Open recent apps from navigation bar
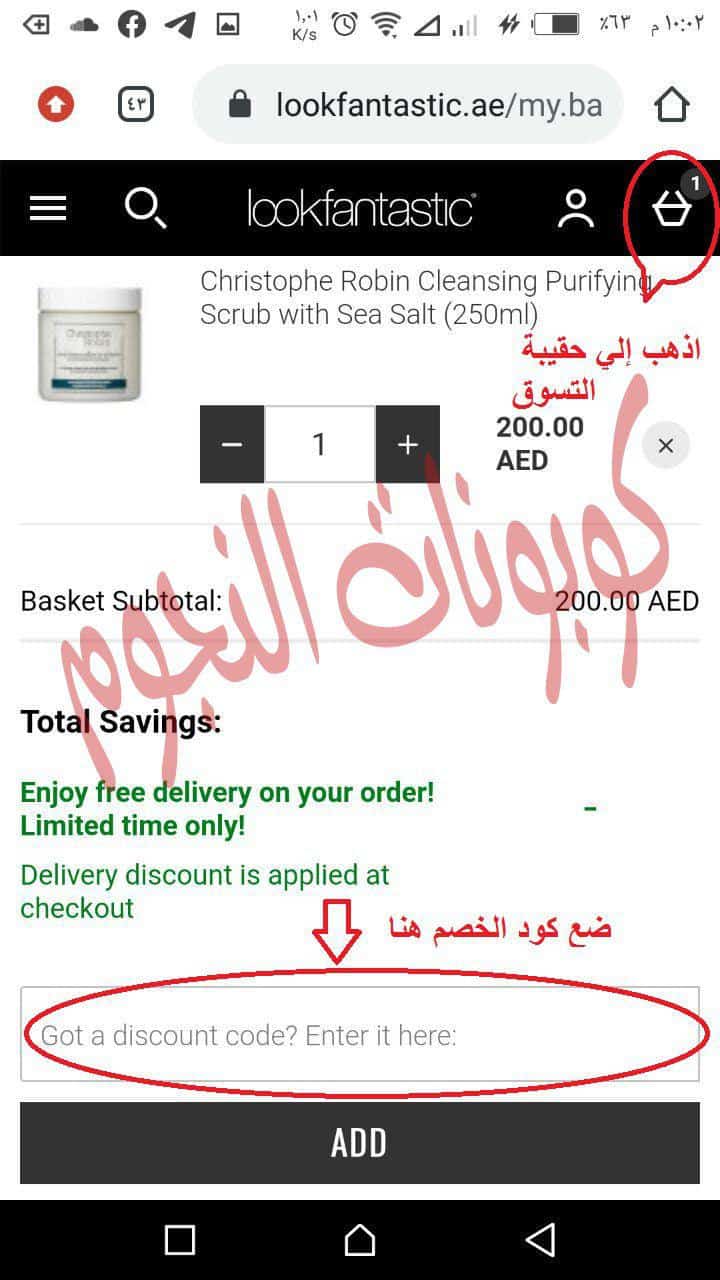 coord(180,1240)
